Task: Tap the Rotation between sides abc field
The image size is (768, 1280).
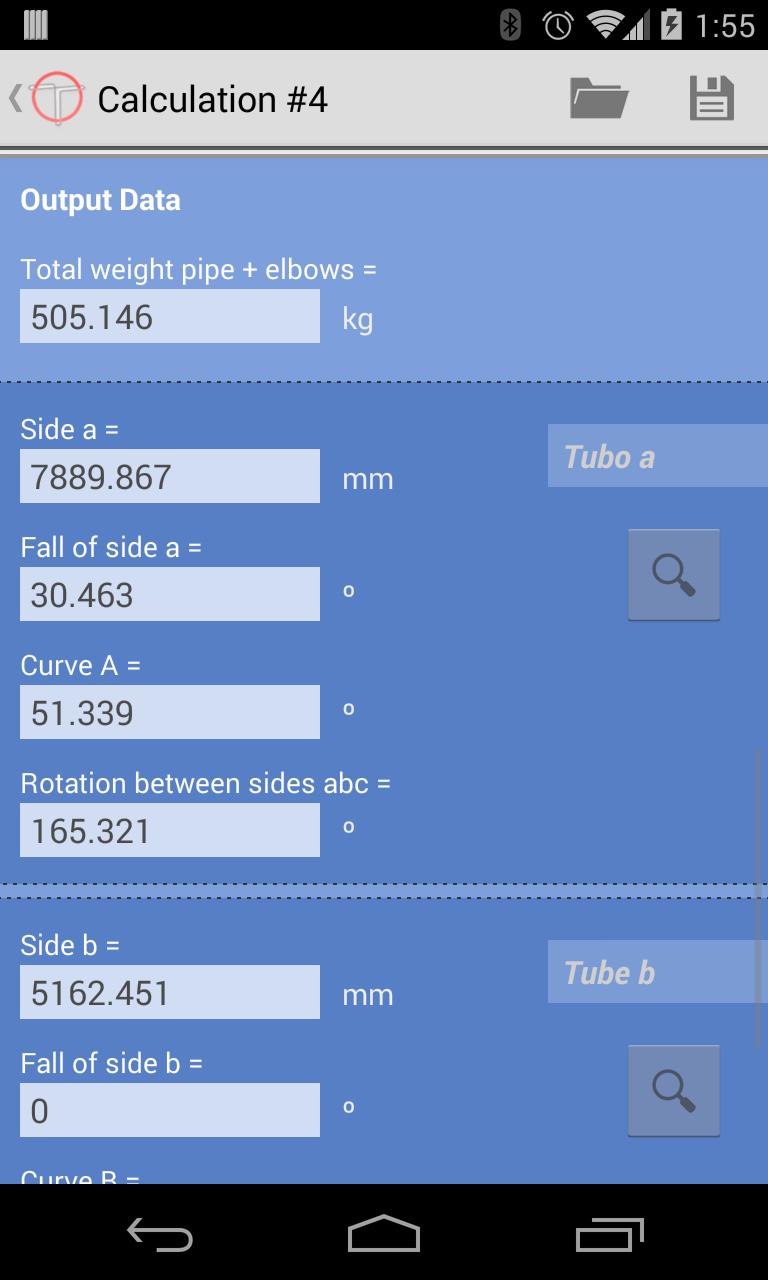Action: [x=170, y=831]
